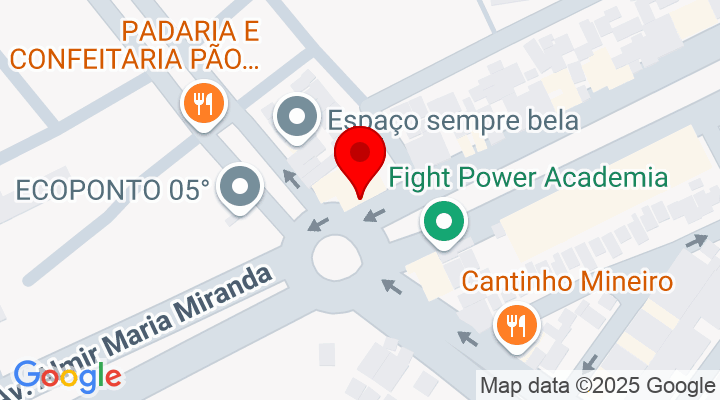Select the Cantinho Mineiro restaurant marker
The height and width of the screenshot is (400, 720).
coord(516,326)
